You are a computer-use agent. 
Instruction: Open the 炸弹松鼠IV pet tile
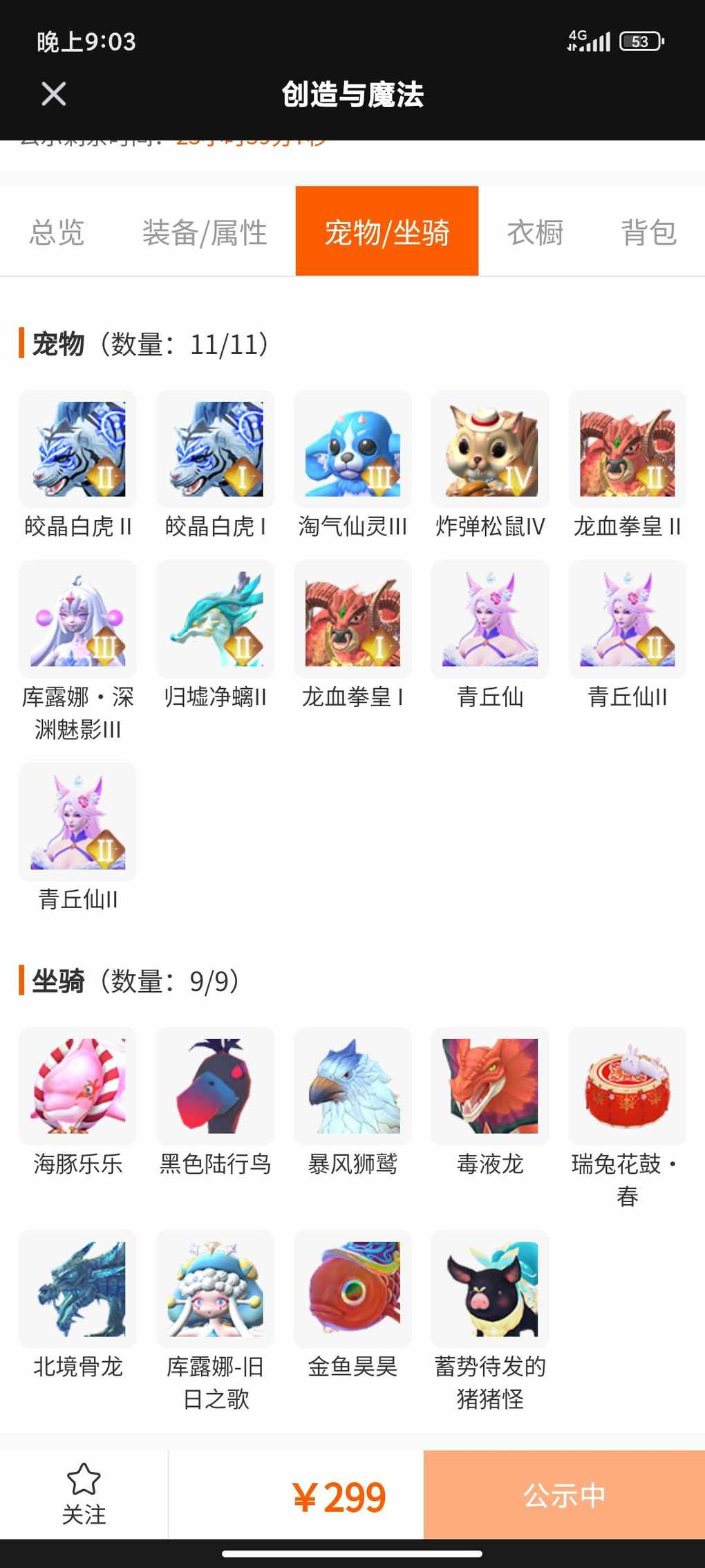click(x=490, y=450)
